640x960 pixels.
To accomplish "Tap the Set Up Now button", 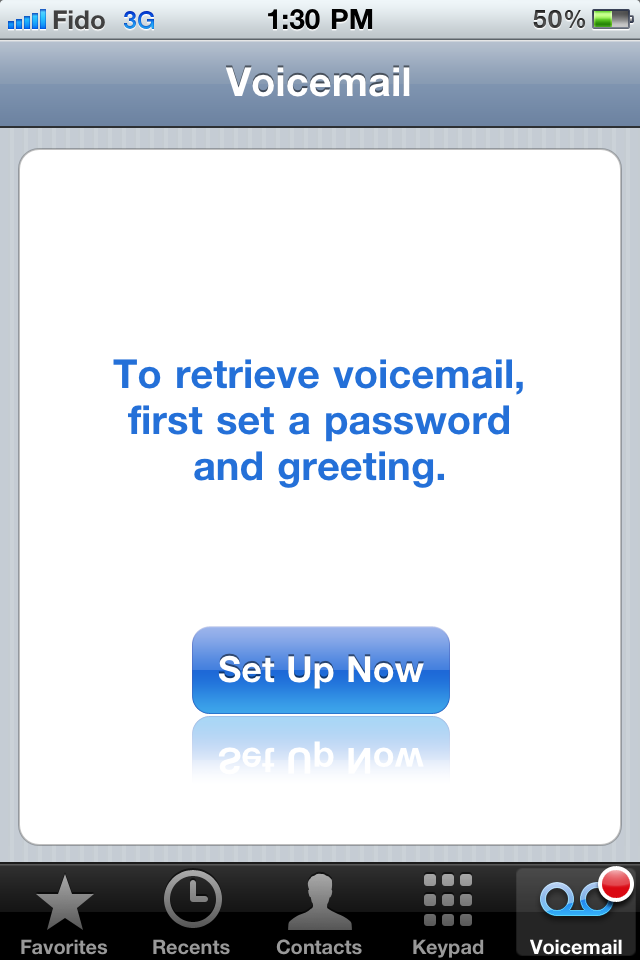I will pos(320,669).
